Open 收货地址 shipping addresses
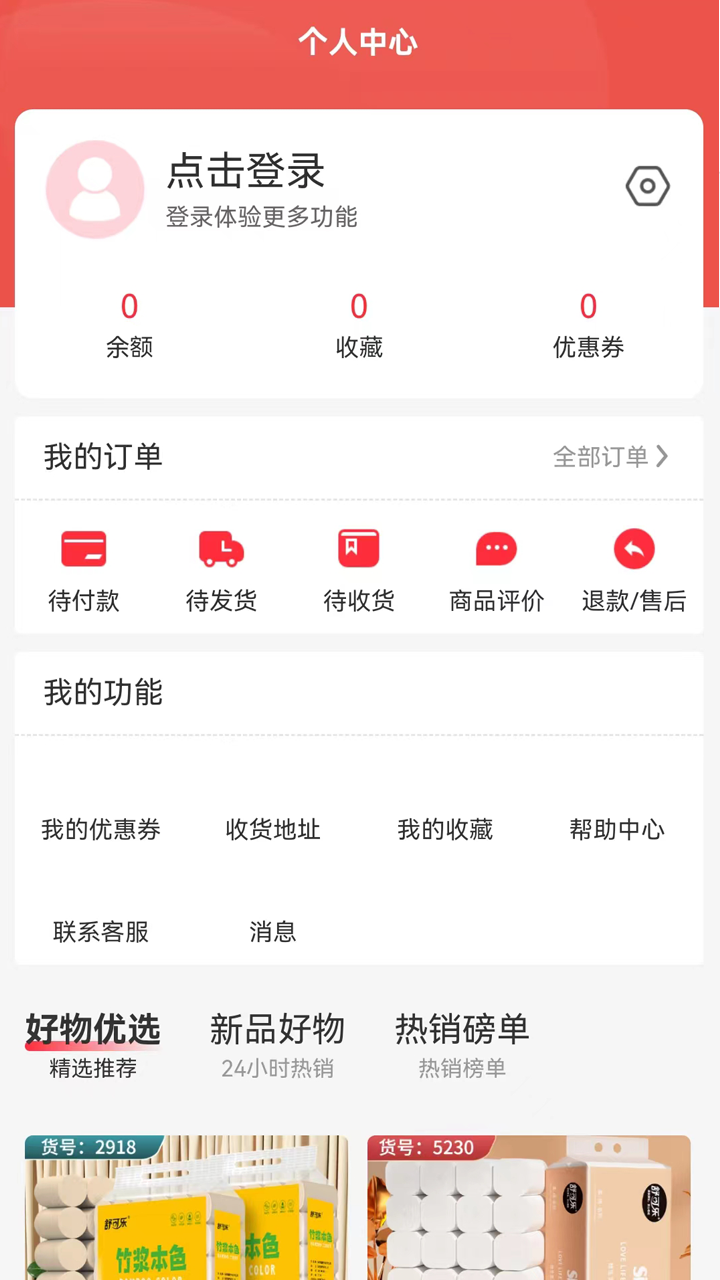Image resolution: width=720 pixels, height=1280 pixels. [272, 830]
